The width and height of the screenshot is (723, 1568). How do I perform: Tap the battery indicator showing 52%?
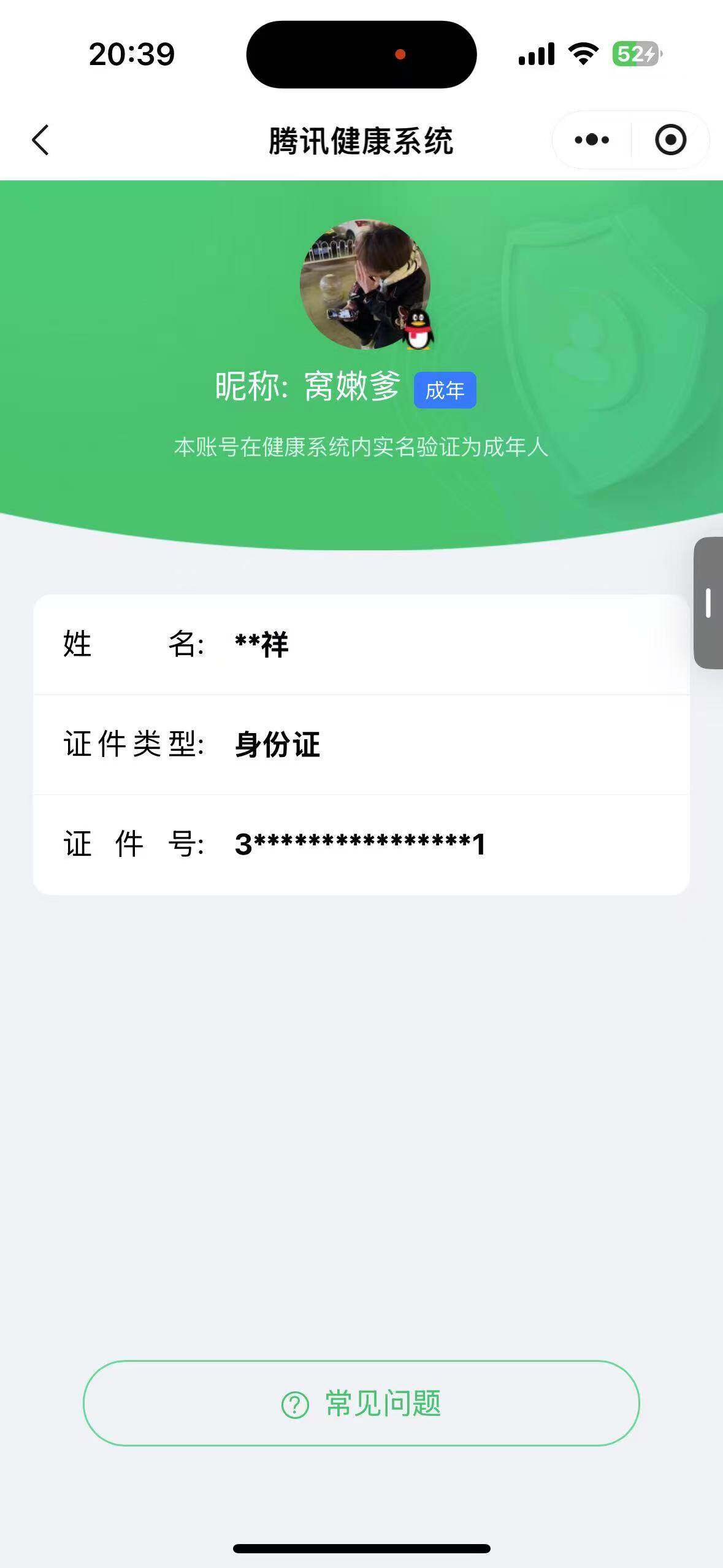coord(635,54)
